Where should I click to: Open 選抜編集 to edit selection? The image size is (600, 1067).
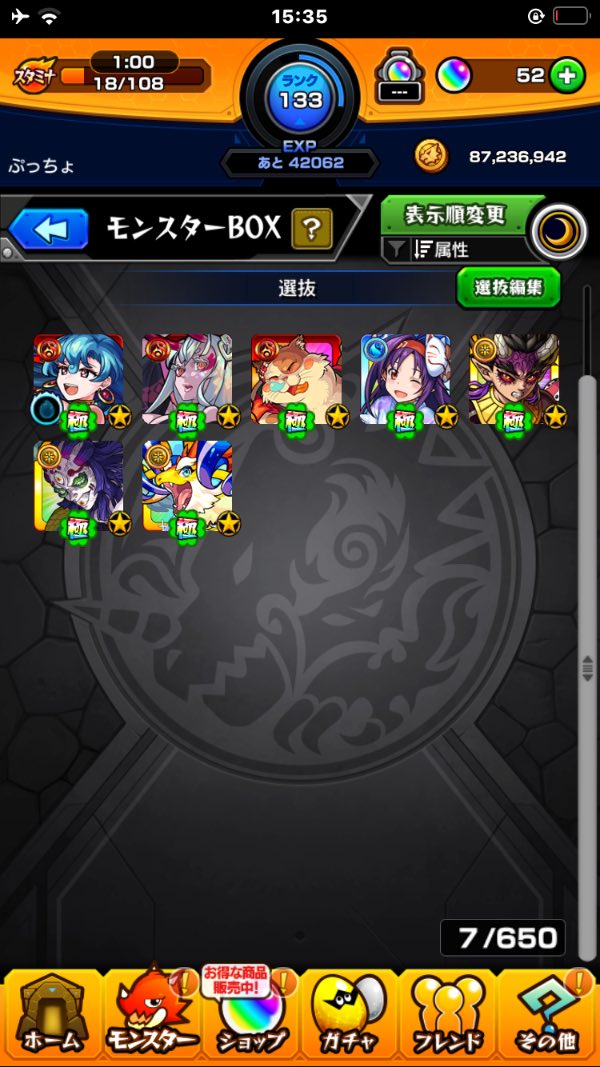coord(508,288)
